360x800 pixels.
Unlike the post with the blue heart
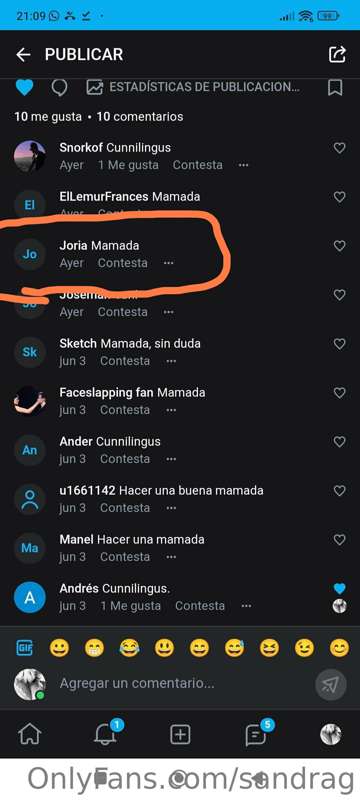coord(24,88)
